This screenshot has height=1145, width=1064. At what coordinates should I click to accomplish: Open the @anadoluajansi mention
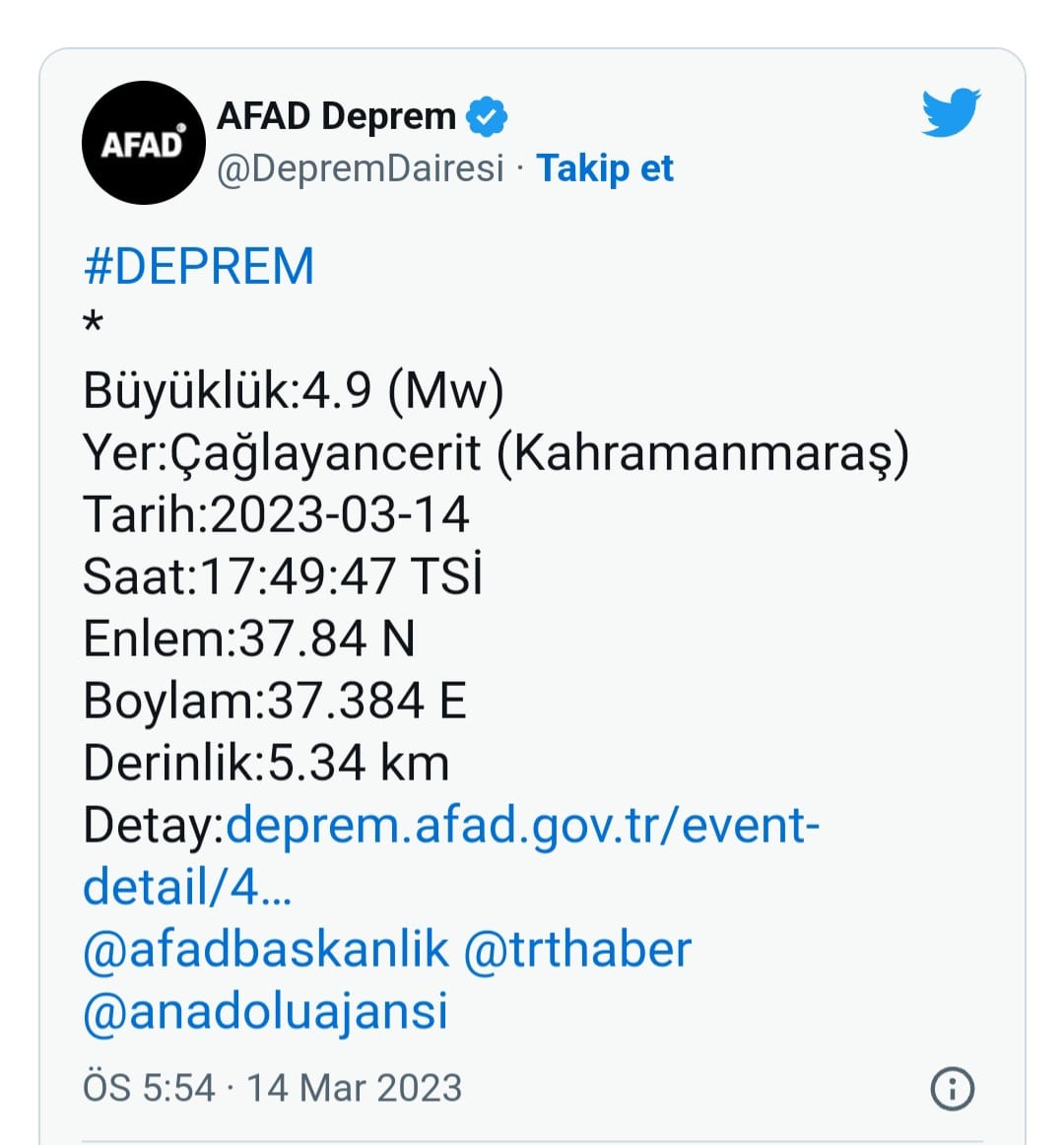(265, 1012)
